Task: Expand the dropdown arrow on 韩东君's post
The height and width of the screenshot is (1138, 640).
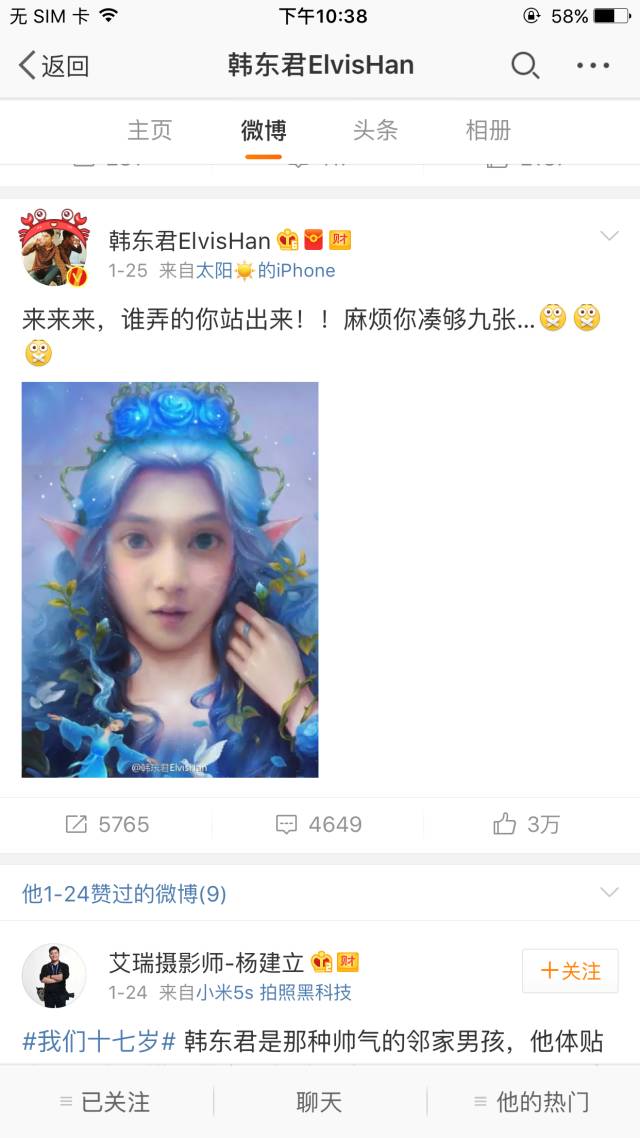Action: 608,236
